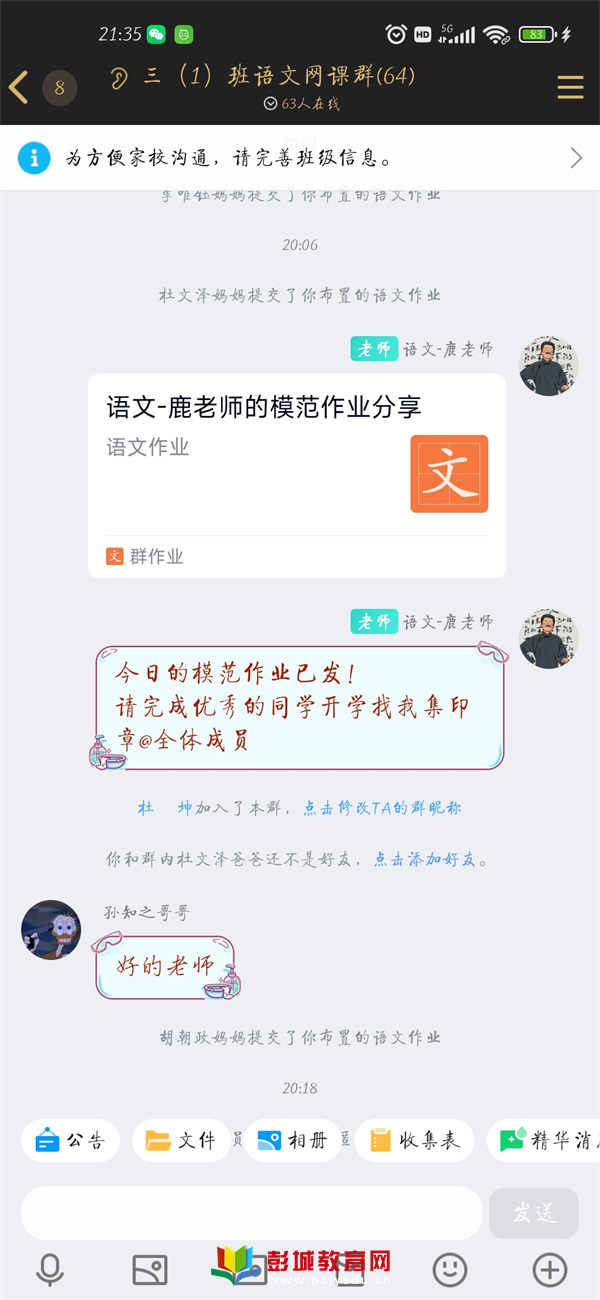Open the 精华消息 chip
Screen dimensions: 600x1300
[x=545, y=1140]
